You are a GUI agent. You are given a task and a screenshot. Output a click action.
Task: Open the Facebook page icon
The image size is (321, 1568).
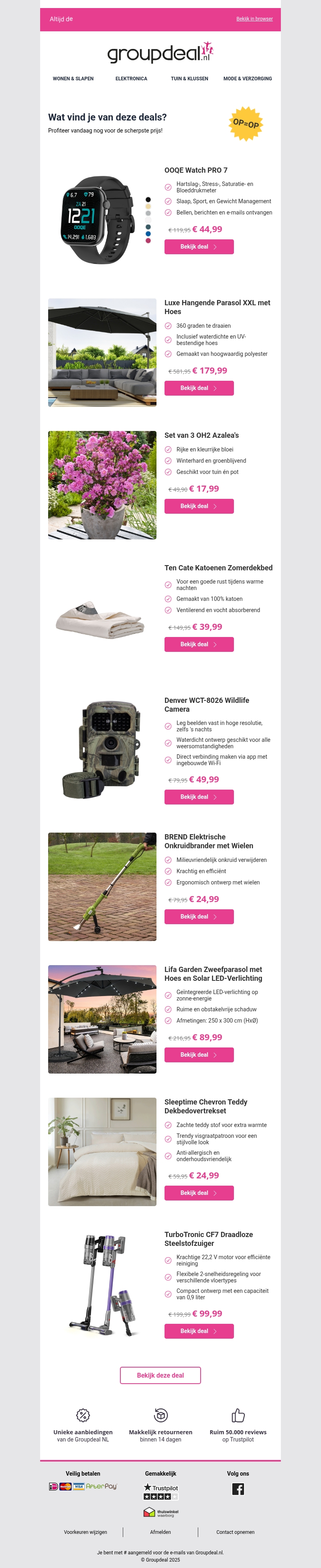(x=238, y=1489)
